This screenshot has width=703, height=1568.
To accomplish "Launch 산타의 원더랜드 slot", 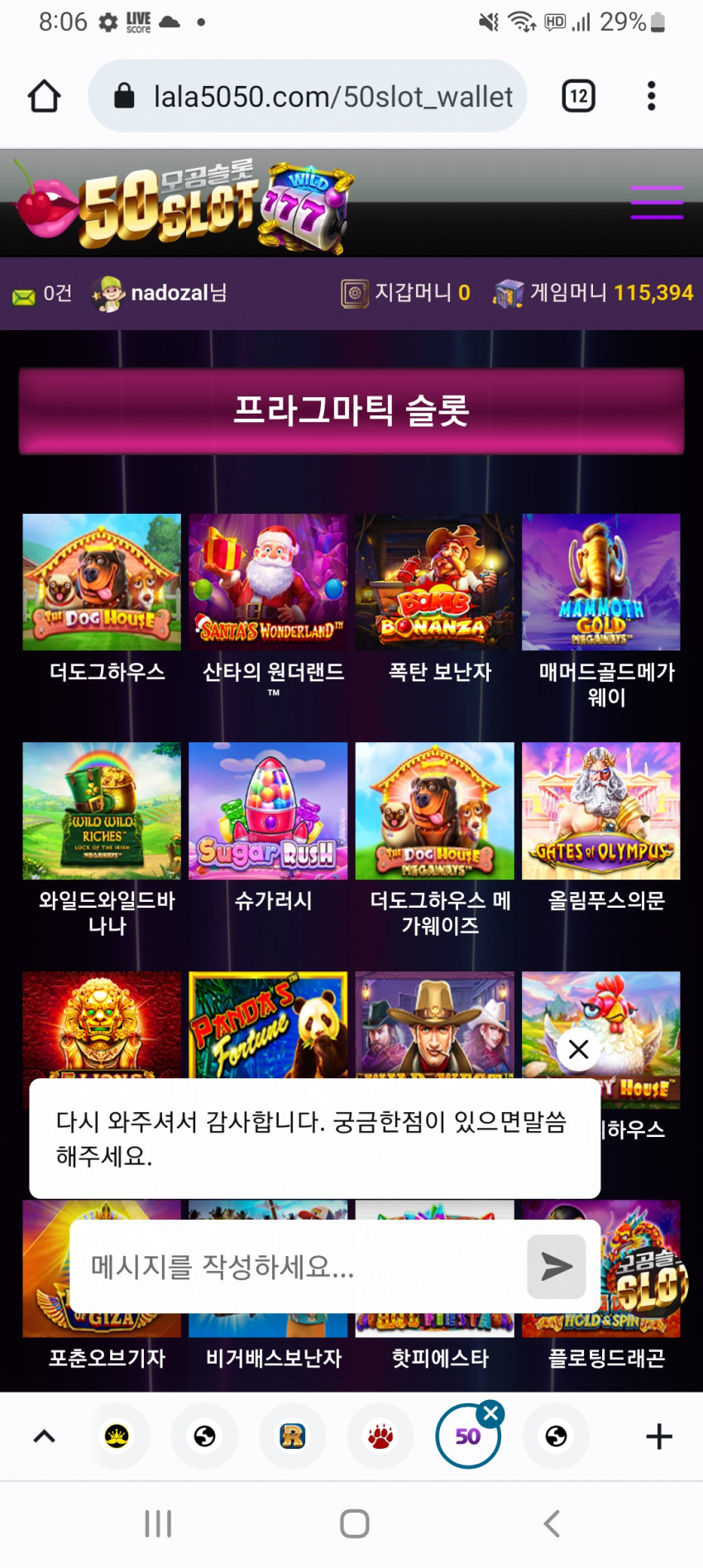I will pyautogui.click(x=268, y=582).
